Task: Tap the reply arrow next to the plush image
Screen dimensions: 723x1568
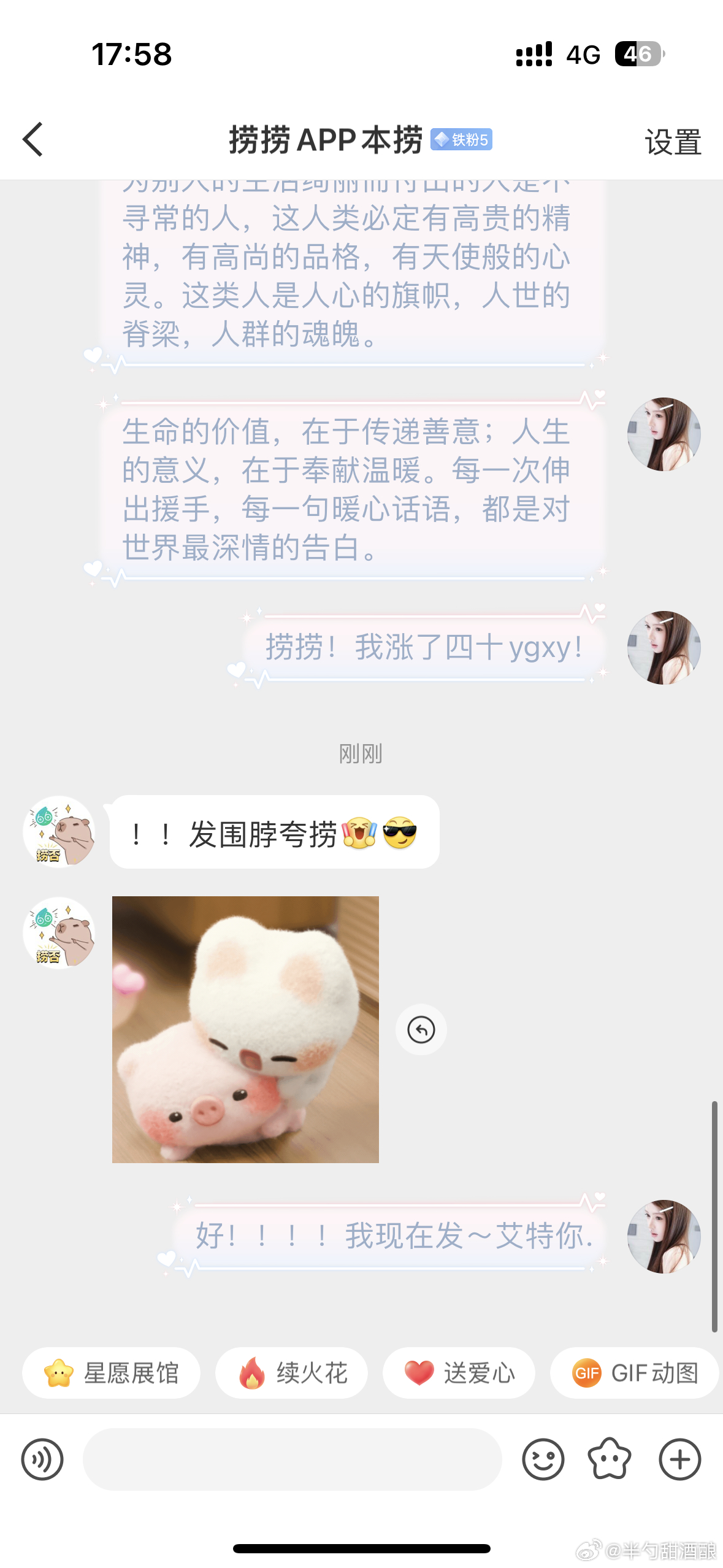Action: coord(421,1030)
